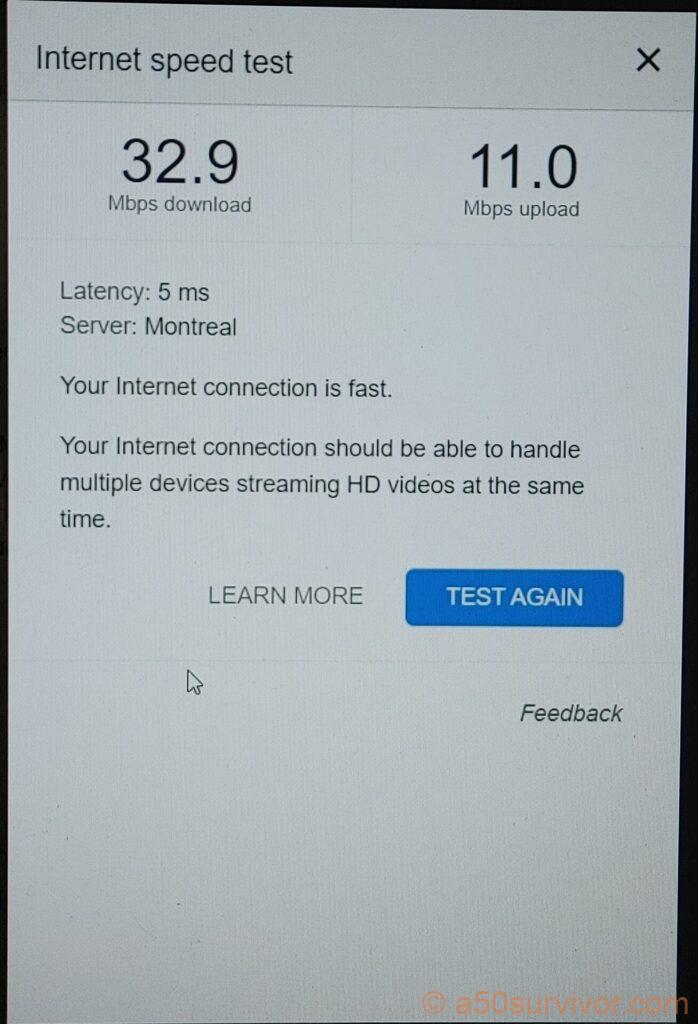The height and width of the screenshot is (1024, 698).
Task: Close the Internet speed test dialog
Action: 648,61
